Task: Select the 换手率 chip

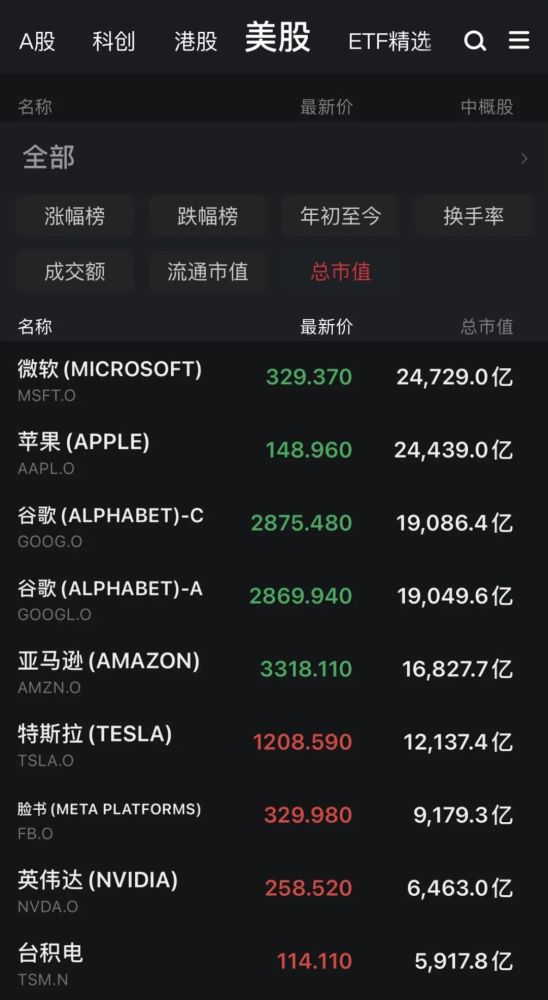Action: (x=473, y=216)
